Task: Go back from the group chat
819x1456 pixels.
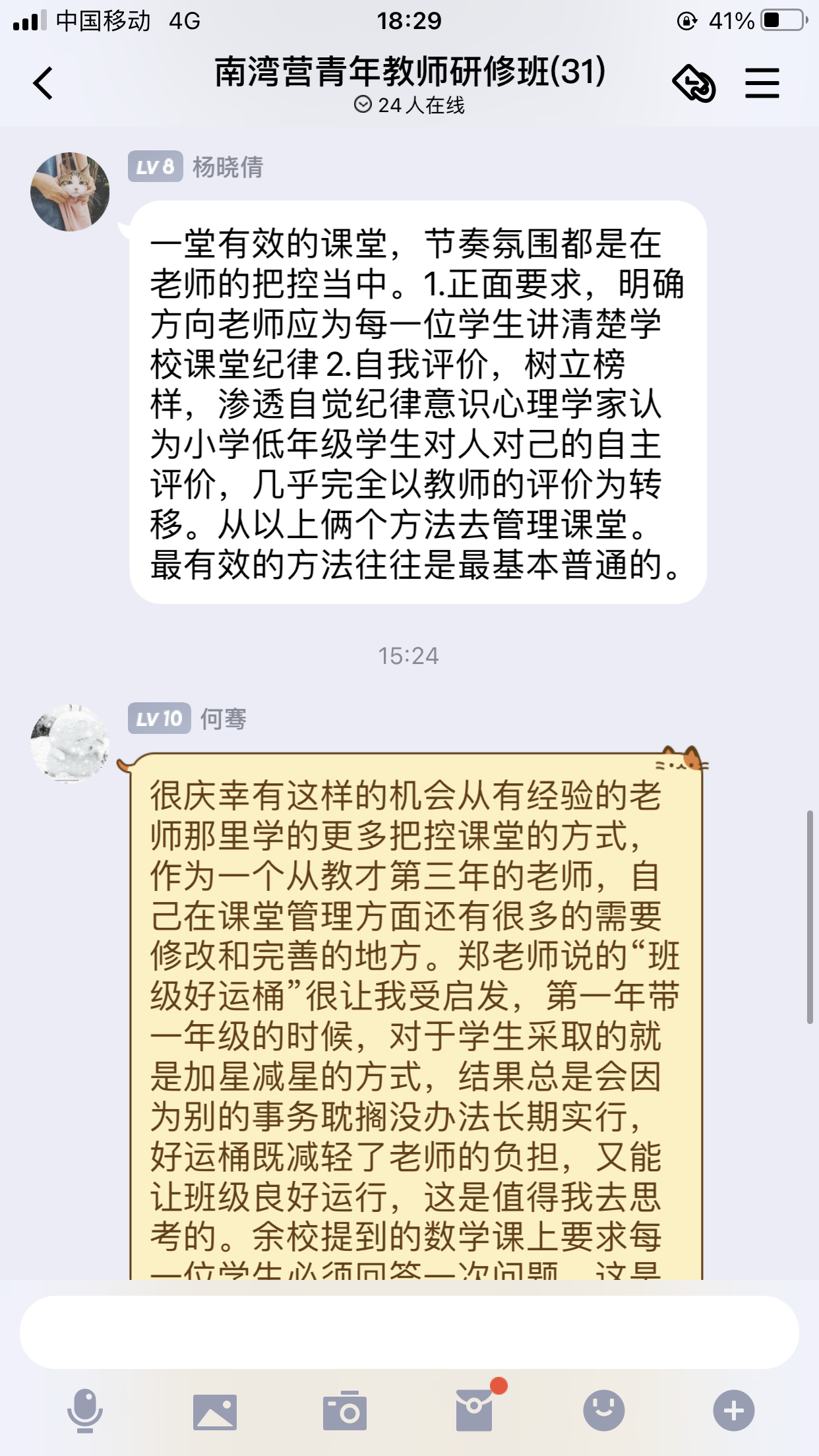Action: click(x=43, y=84)
